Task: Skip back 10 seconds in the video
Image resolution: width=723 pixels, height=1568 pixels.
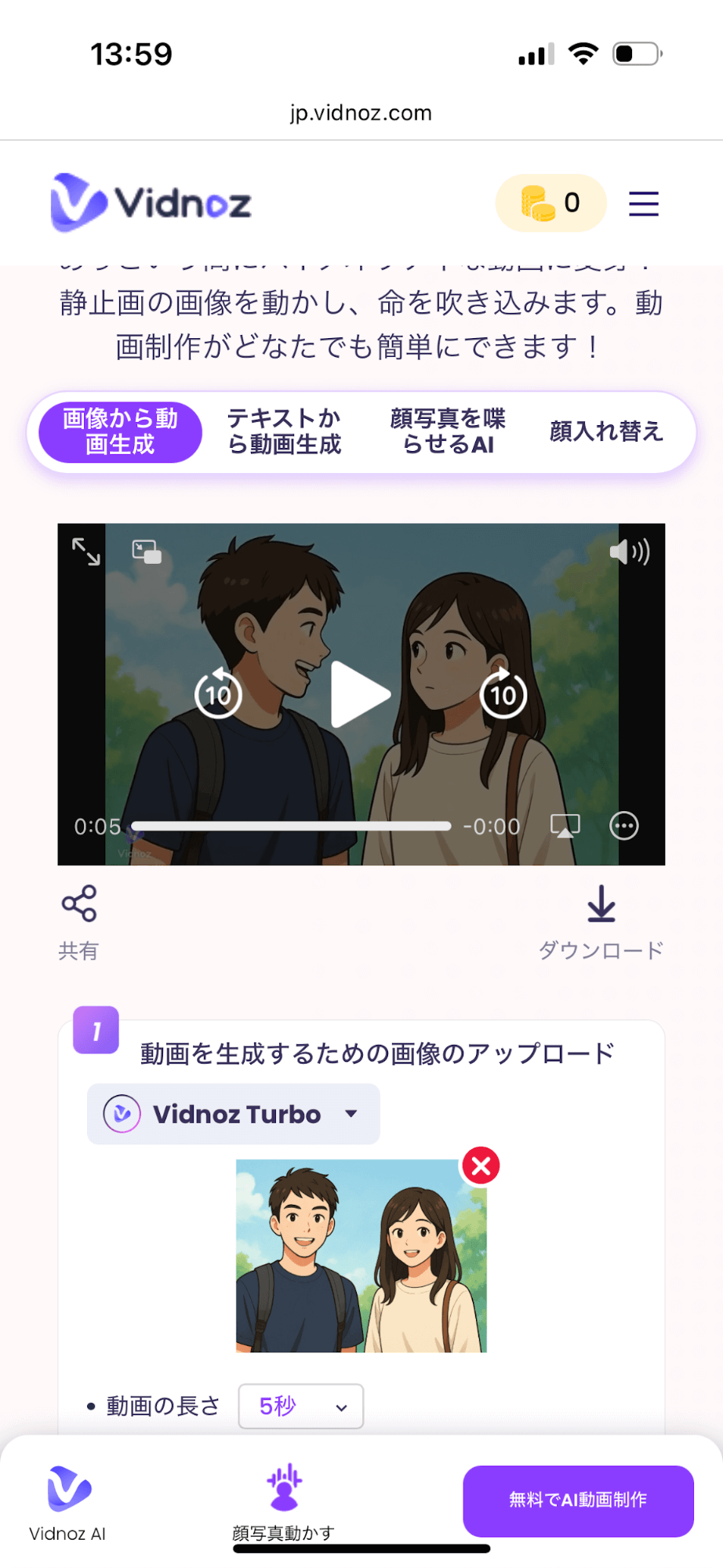Action: point(220,693)
